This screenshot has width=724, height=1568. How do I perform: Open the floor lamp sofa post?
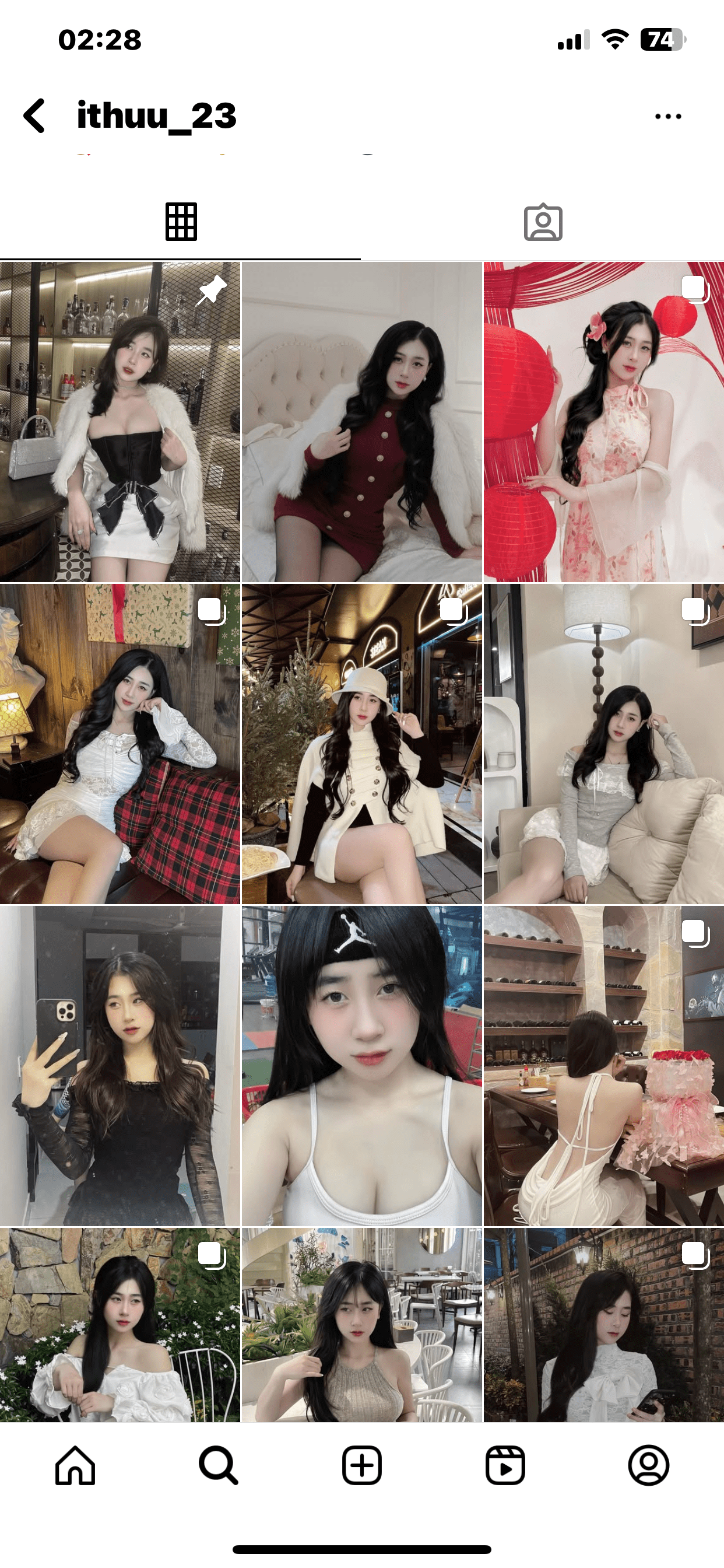click(603, 743)
